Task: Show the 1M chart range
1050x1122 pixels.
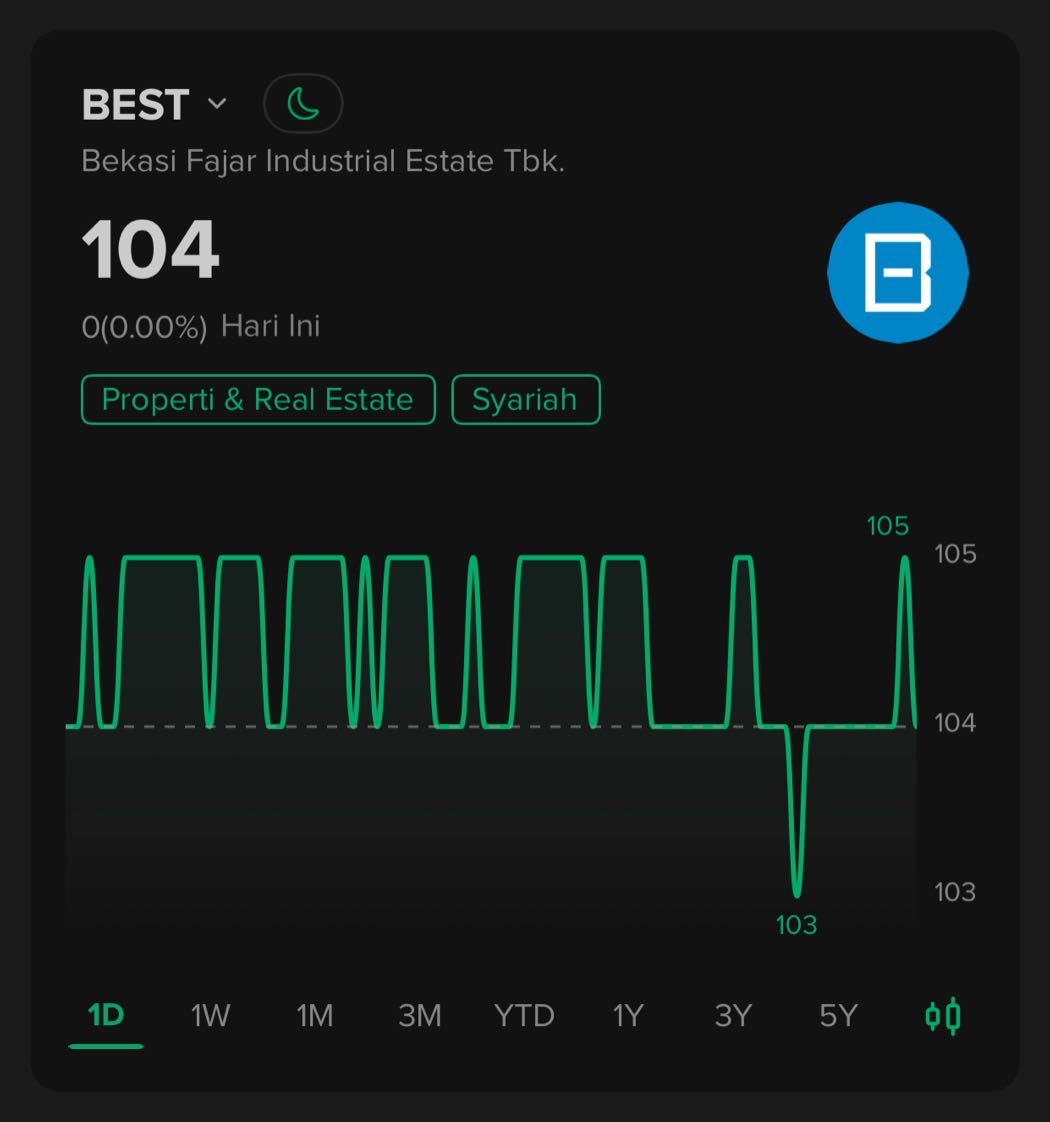Action: (x=315, y=1016)
